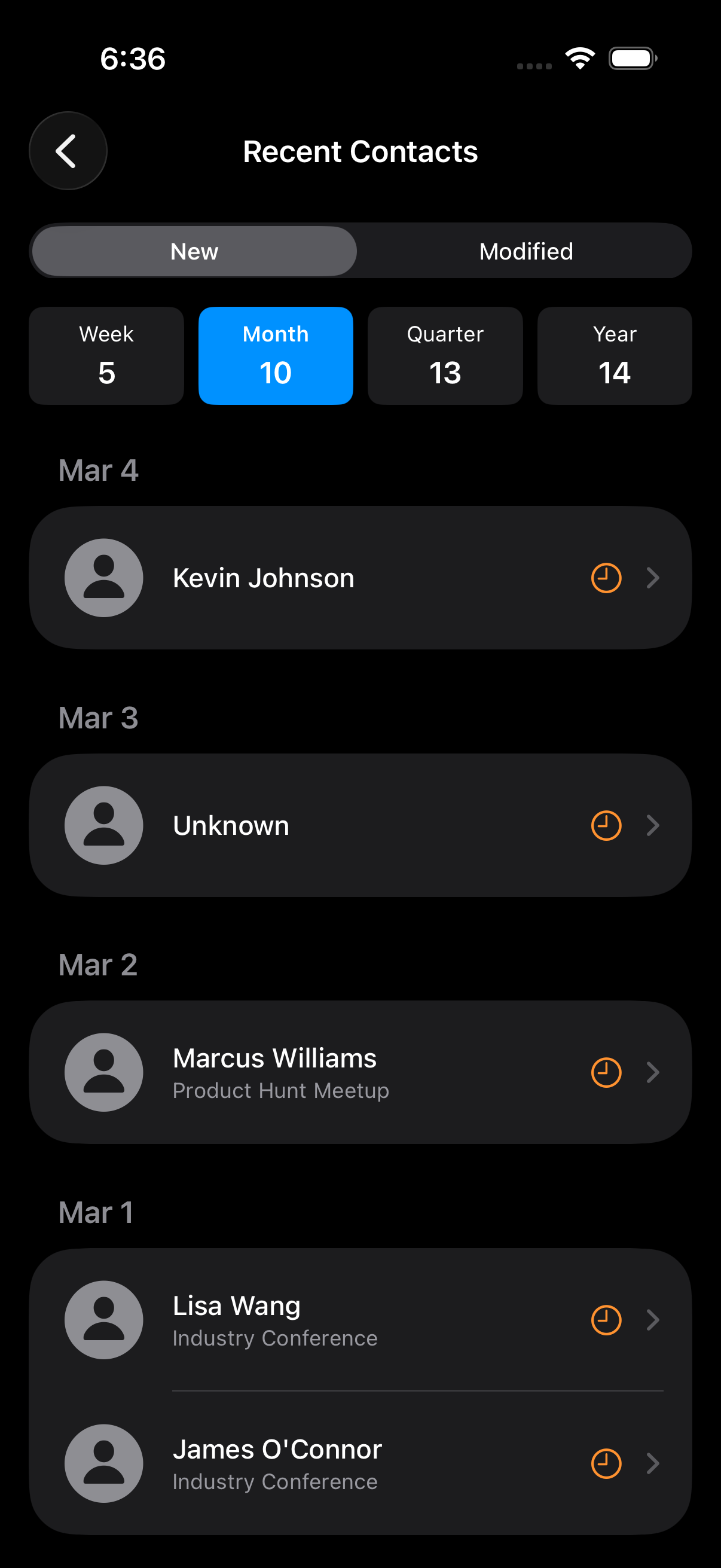Viewport: 721px width, 1568px height.
Task: Tap the clock icon beside James O'Connor
Action: (606, 1463)
